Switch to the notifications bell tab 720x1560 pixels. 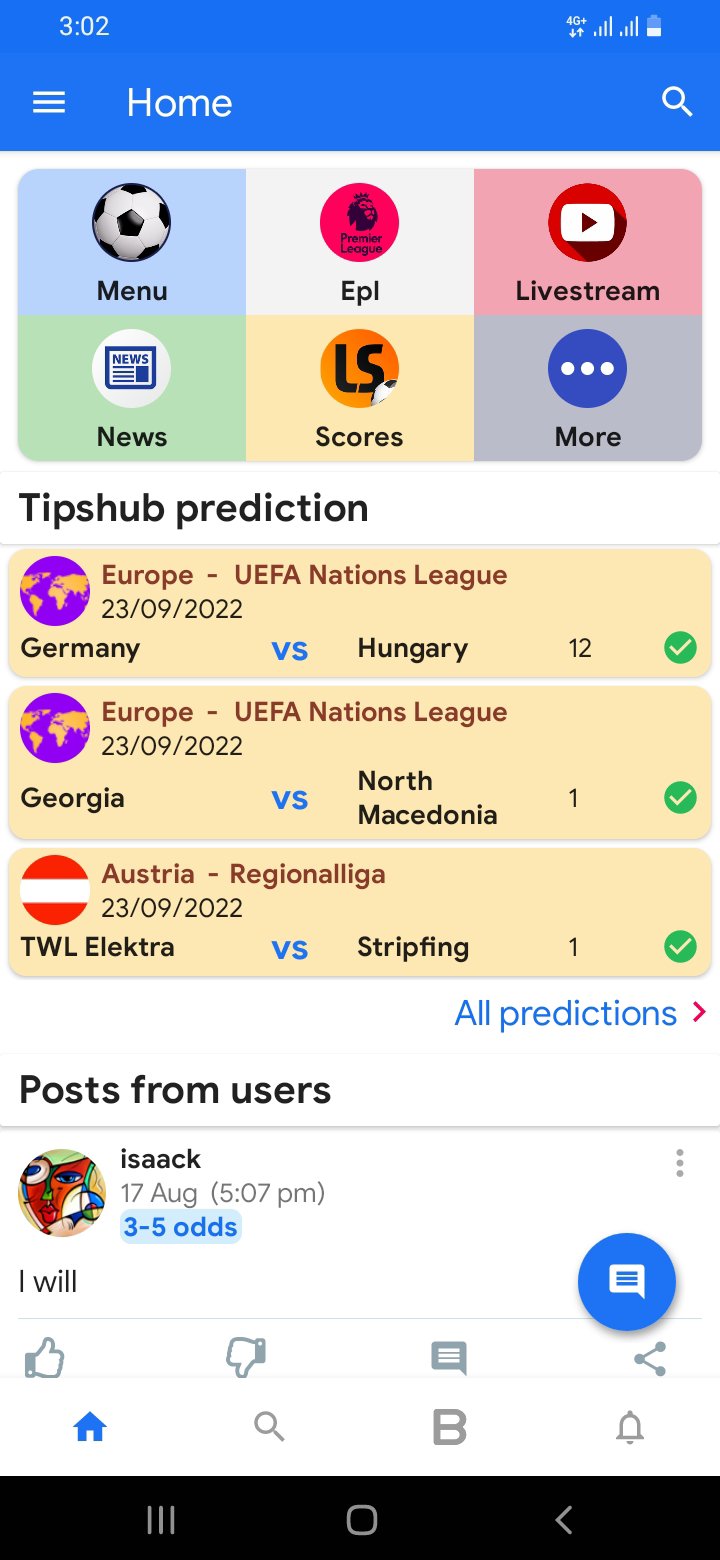[630, 1428]
